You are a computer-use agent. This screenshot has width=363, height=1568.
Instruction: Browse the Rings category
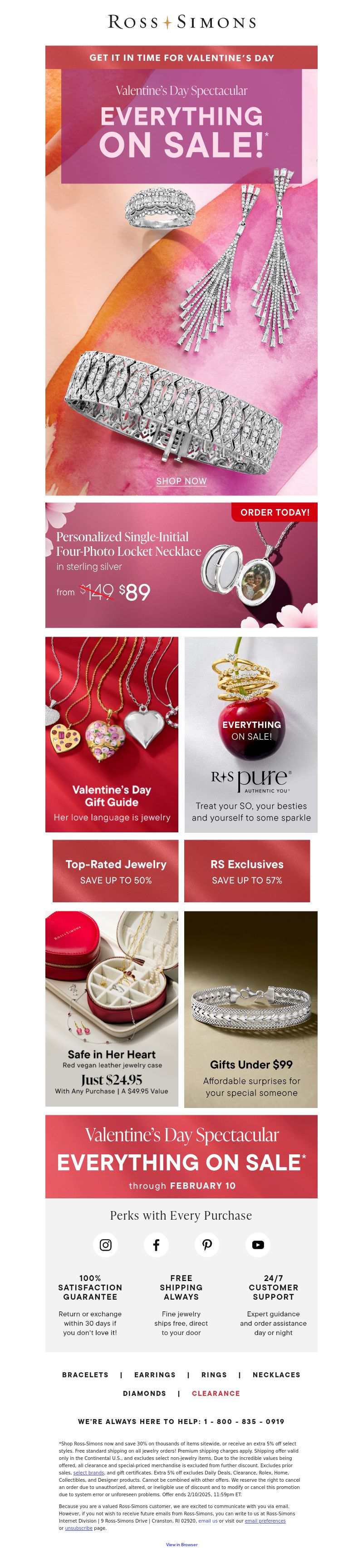[x=214, y=1375]
